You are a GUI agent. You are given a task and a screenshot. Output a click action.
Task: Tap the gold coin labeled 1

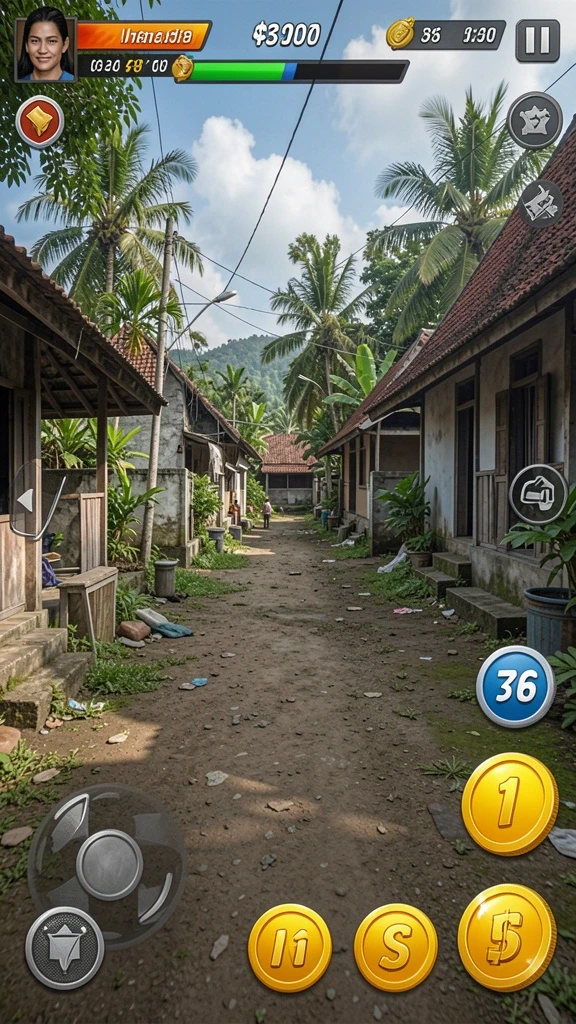510,804
